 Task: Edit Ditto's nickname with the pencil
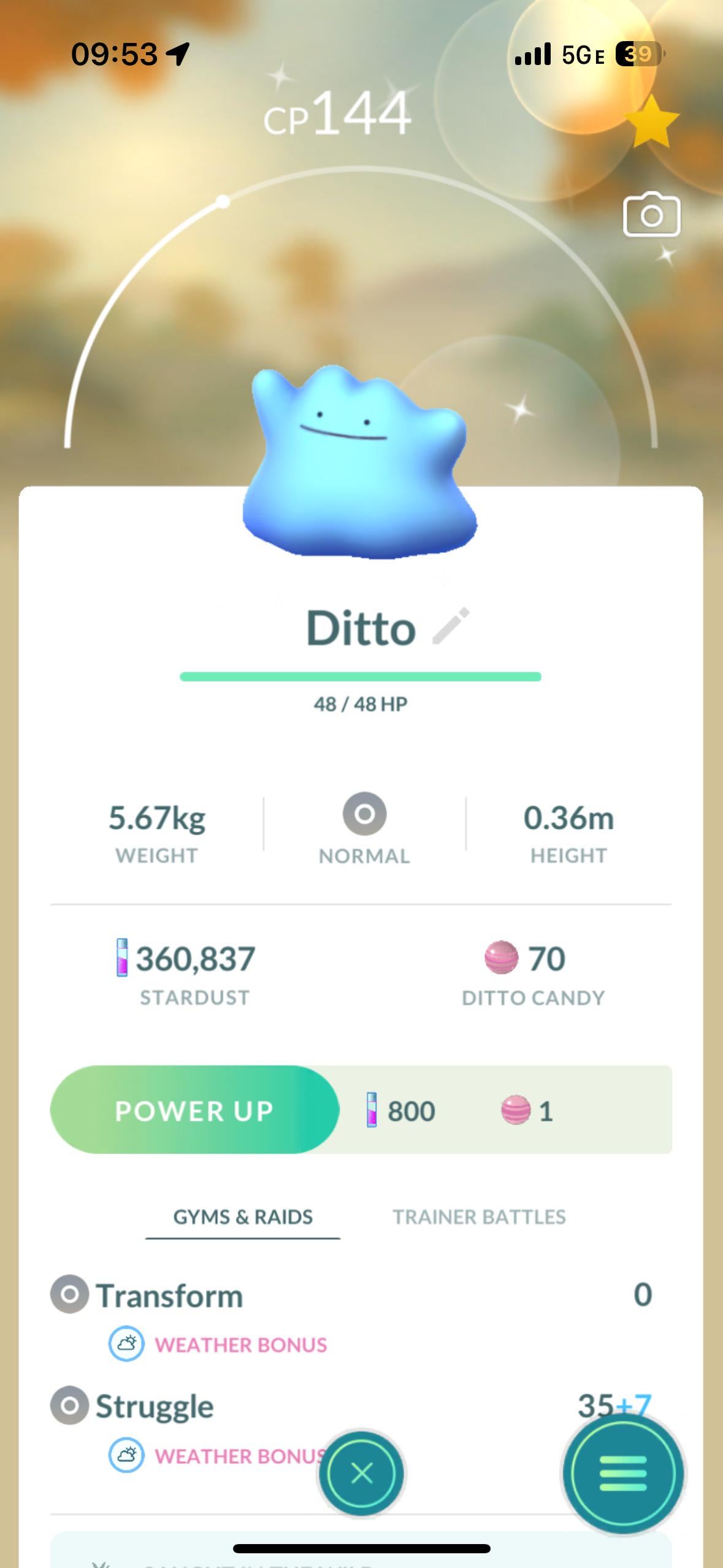[451, 626]
